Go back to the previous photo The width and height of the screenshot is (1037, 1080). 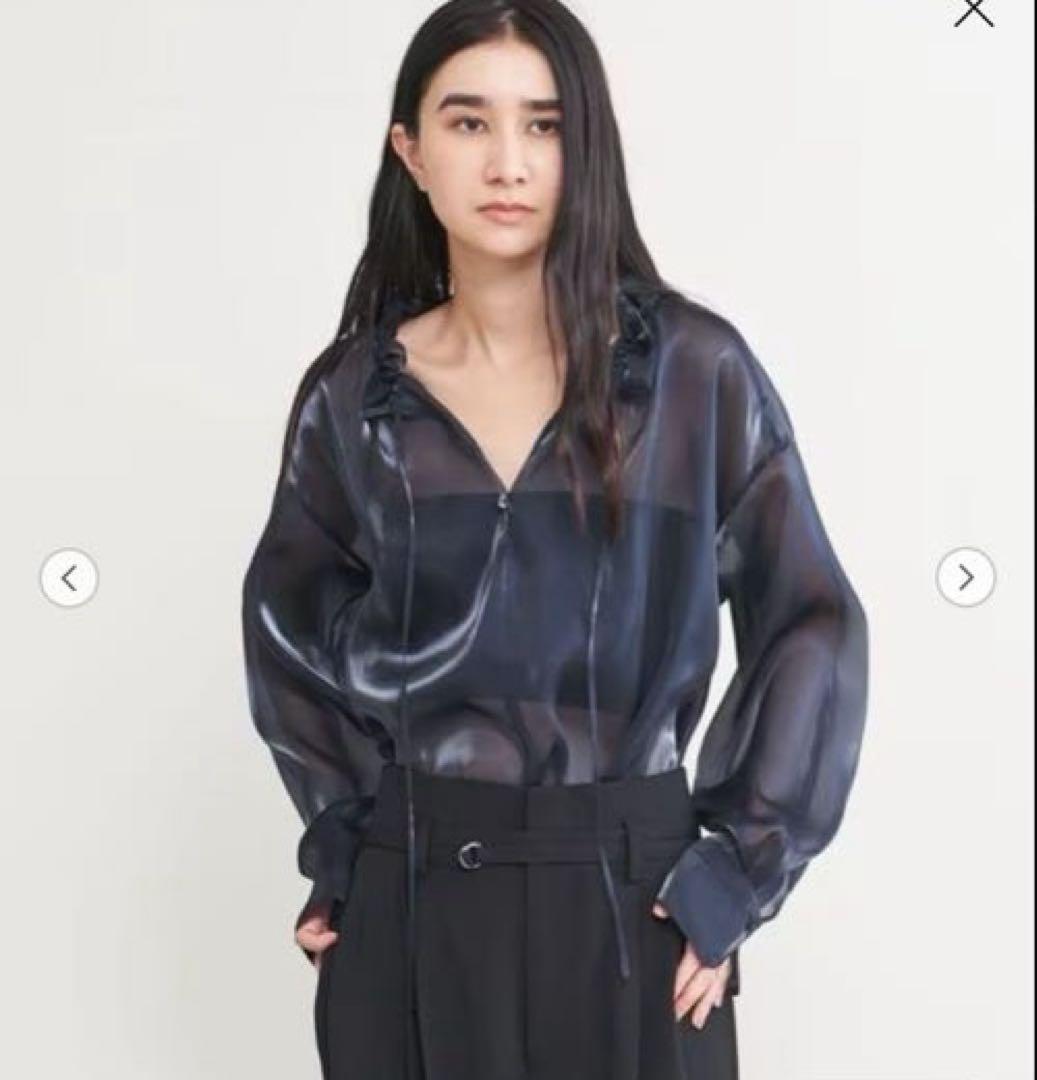pos(69,578)
